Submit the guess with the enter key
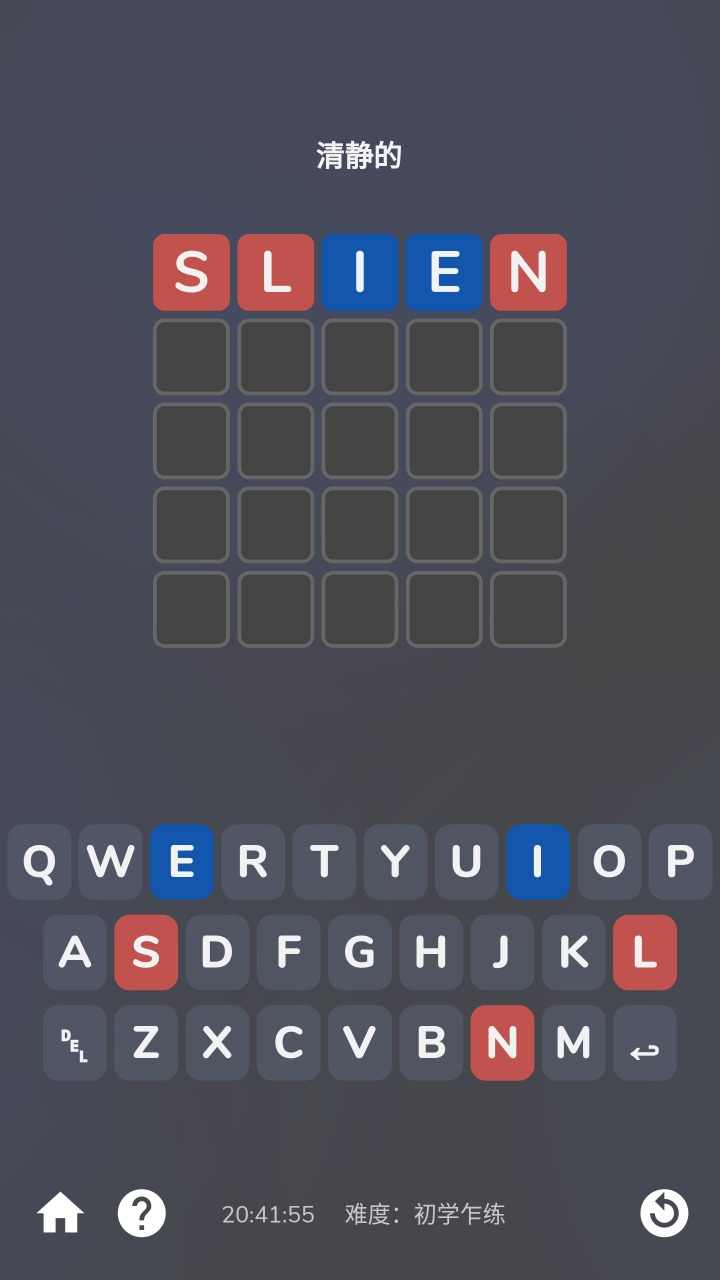The image size is (720, 1280). (645, 1043)
